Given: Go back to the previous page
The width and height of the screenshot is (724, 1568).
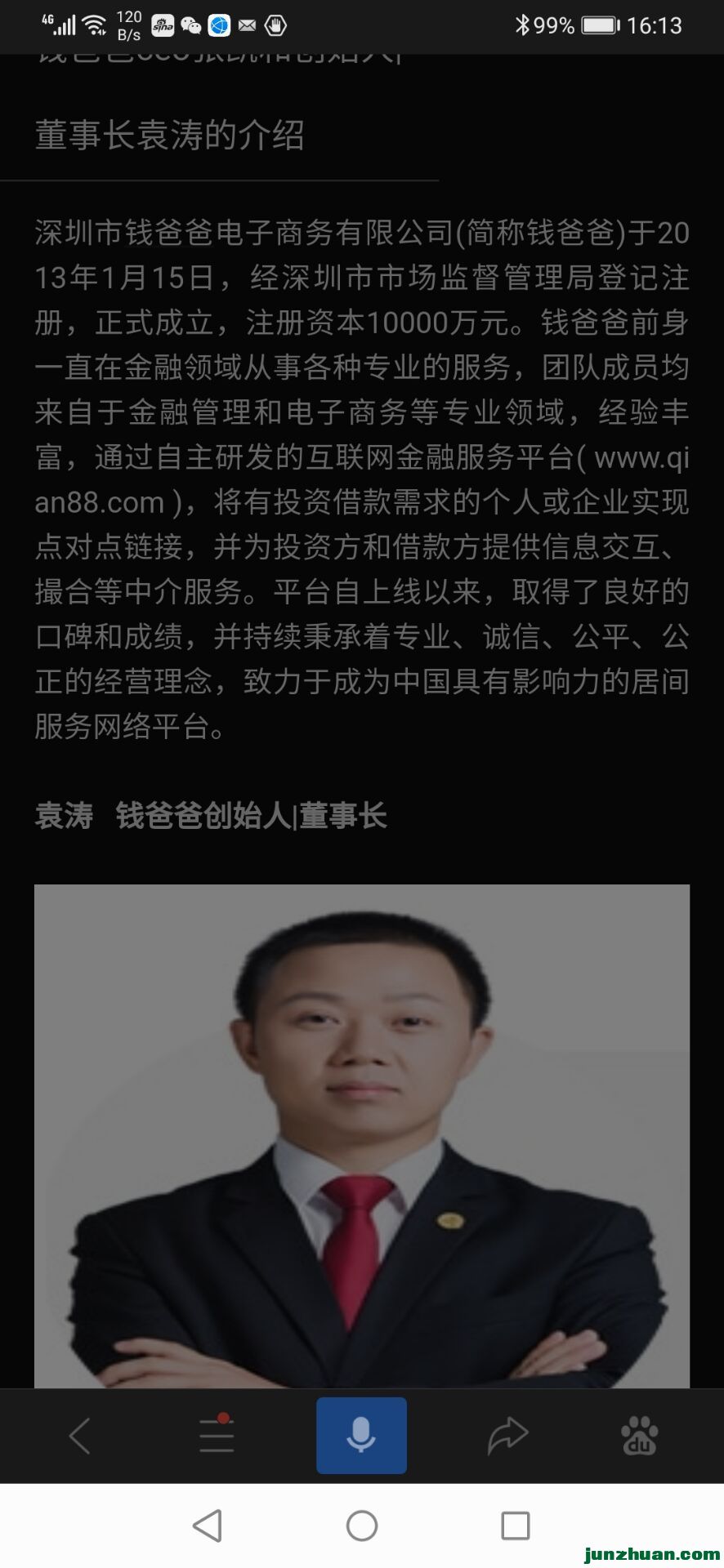Looking at the screenshot, I should coord(80,1436).
